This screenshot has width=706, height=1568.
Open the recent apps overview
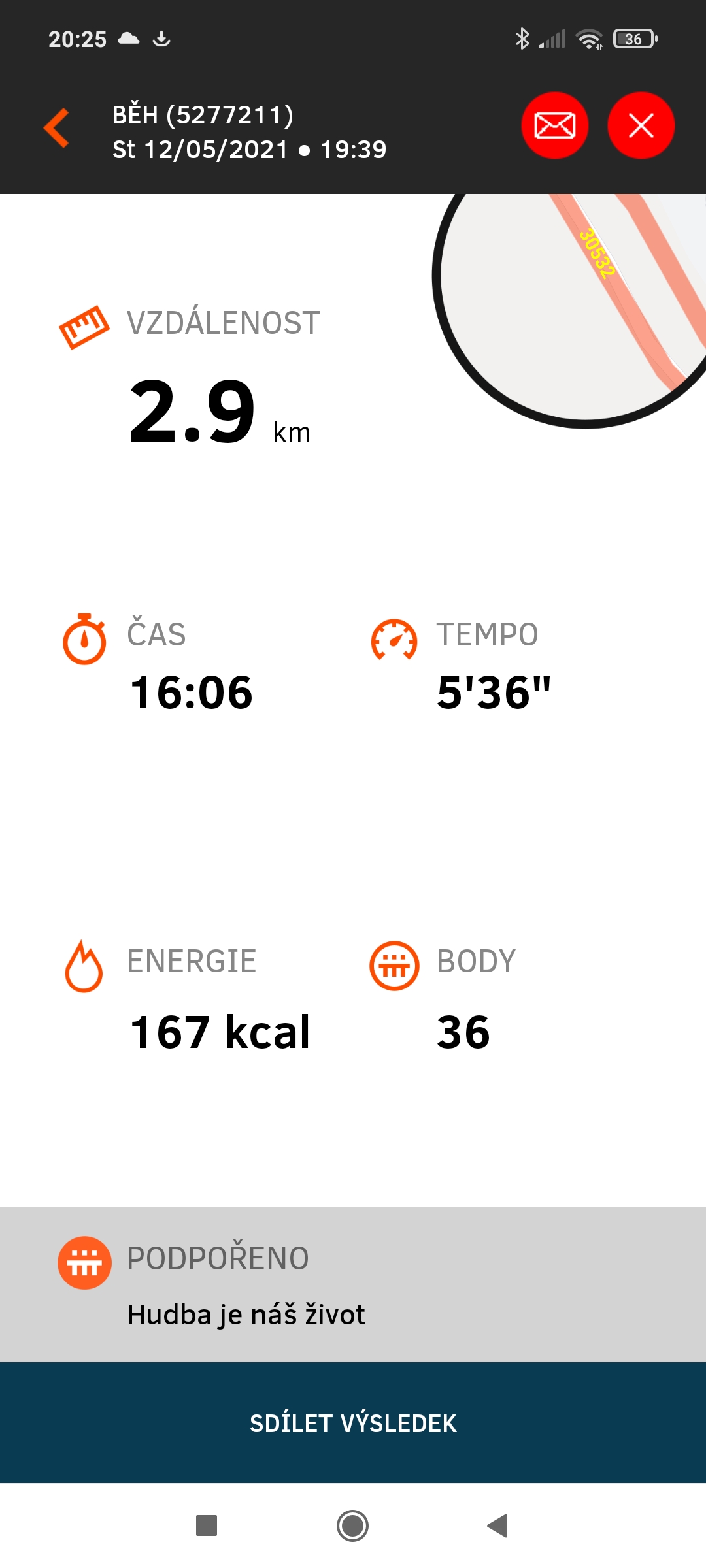(207, 1526)
